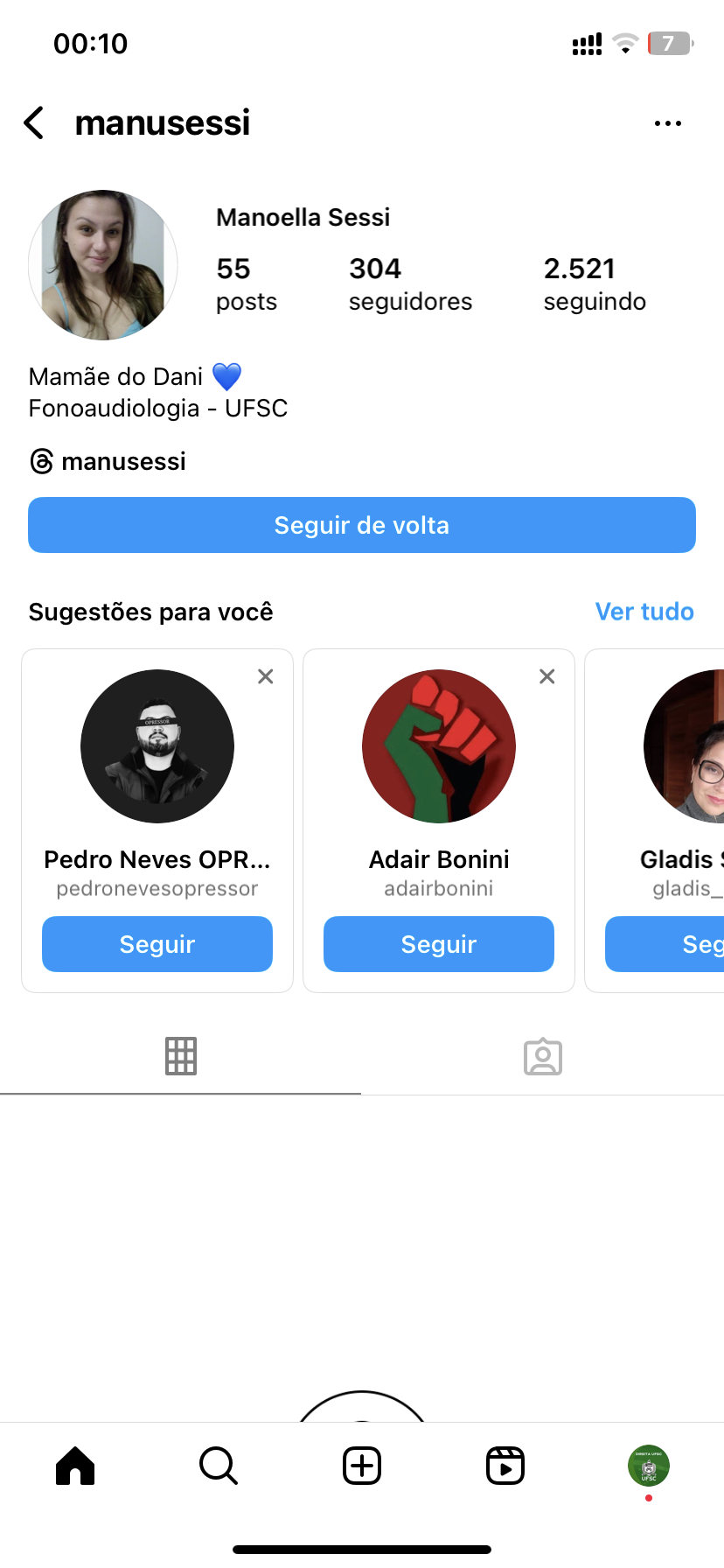The image size is (724, 1568).
Task: Open your own profile tab
Action: (649, 1466)
